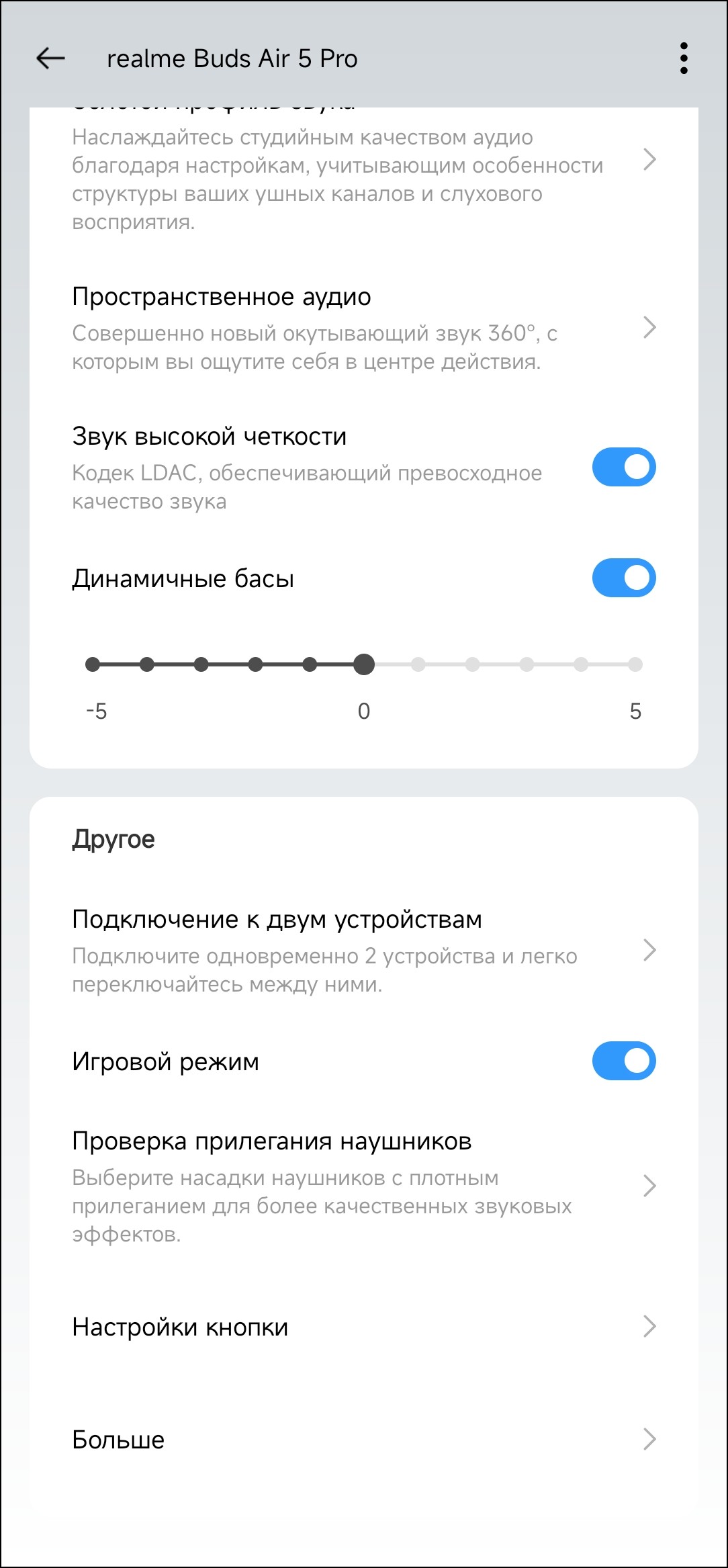Open Проверка прилегания наушников

(363, 1186)
